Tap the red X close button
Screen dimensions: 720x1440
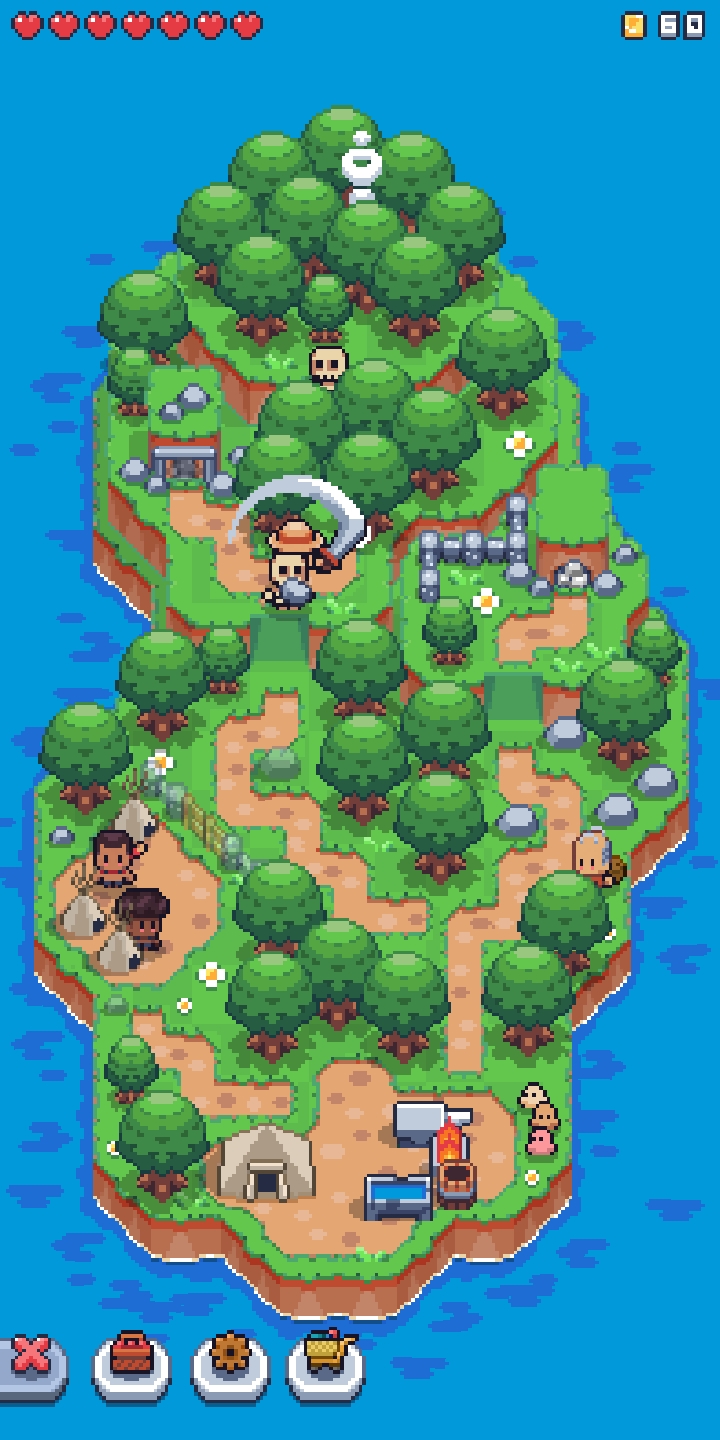click(32, 1365)
